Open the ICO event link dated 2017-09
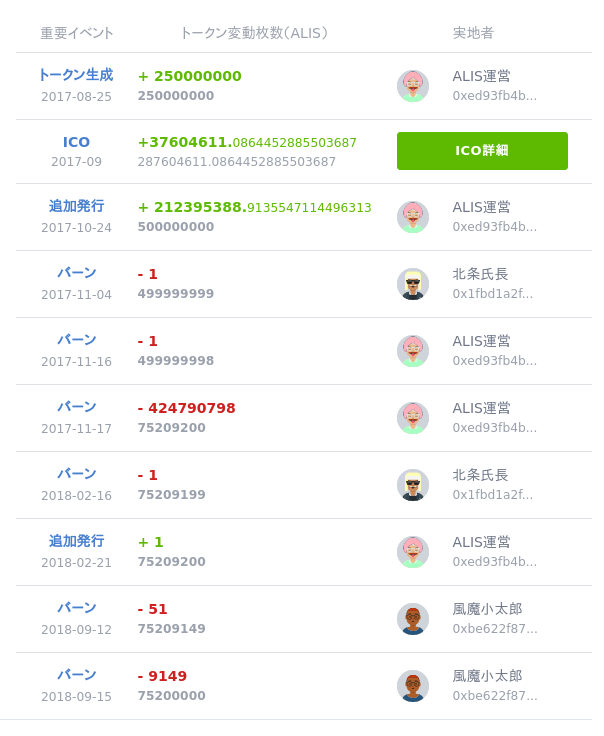604x736 pixels. pos(76,142)
